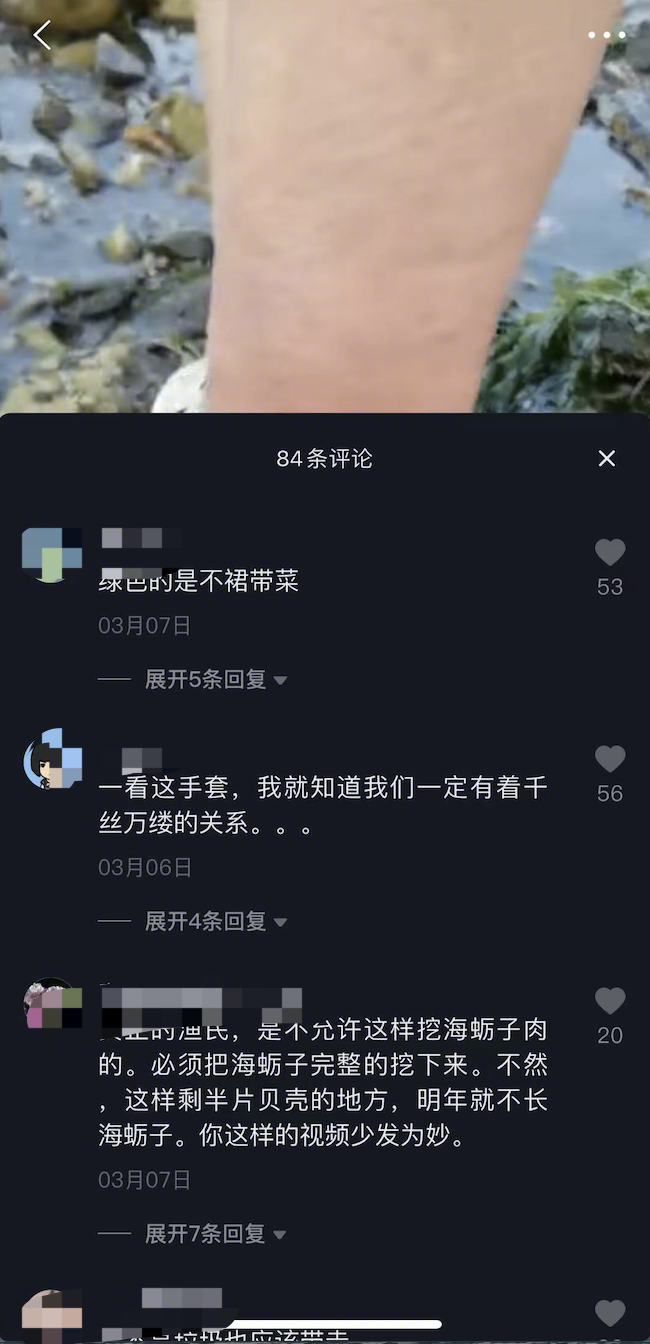Open avatar of the 手套 commenter
Image resolution: width=650 pixels, height=1344 pixels.
[x=52, y=760]
